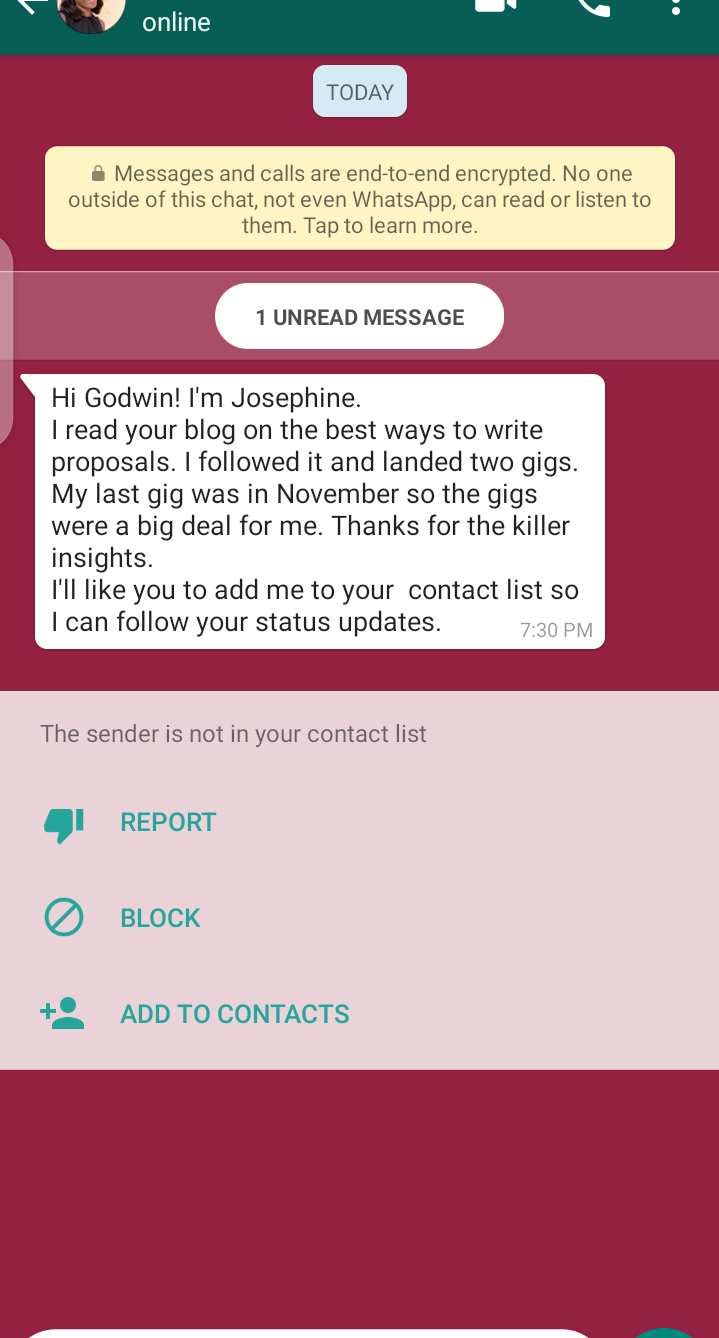The width and height of the screenshot is (719, 1338).
Task: Focus the message input field
Action: [310, 1333]
